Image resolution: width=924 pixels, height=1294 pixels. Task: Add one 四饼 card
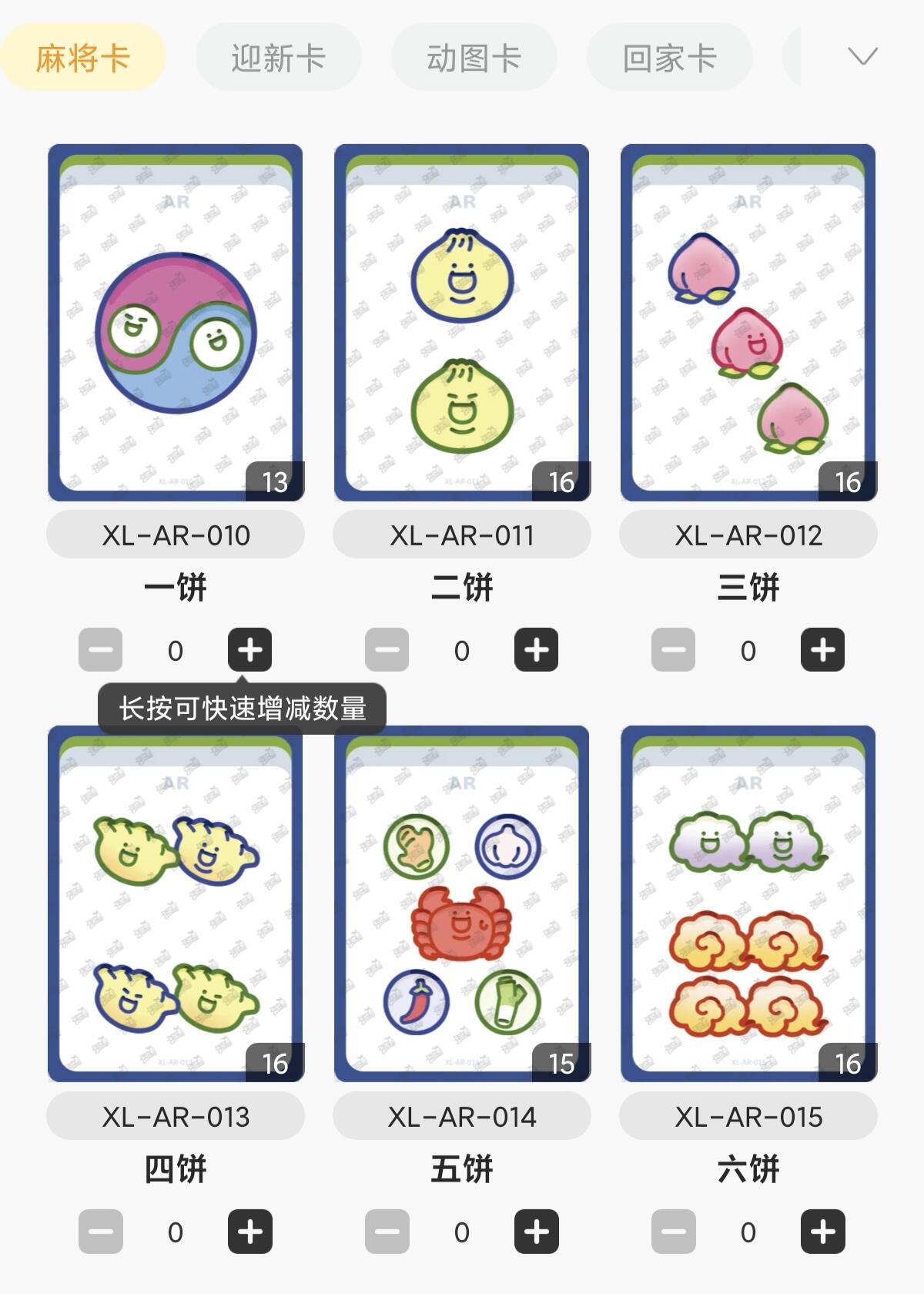(250, 1232)
